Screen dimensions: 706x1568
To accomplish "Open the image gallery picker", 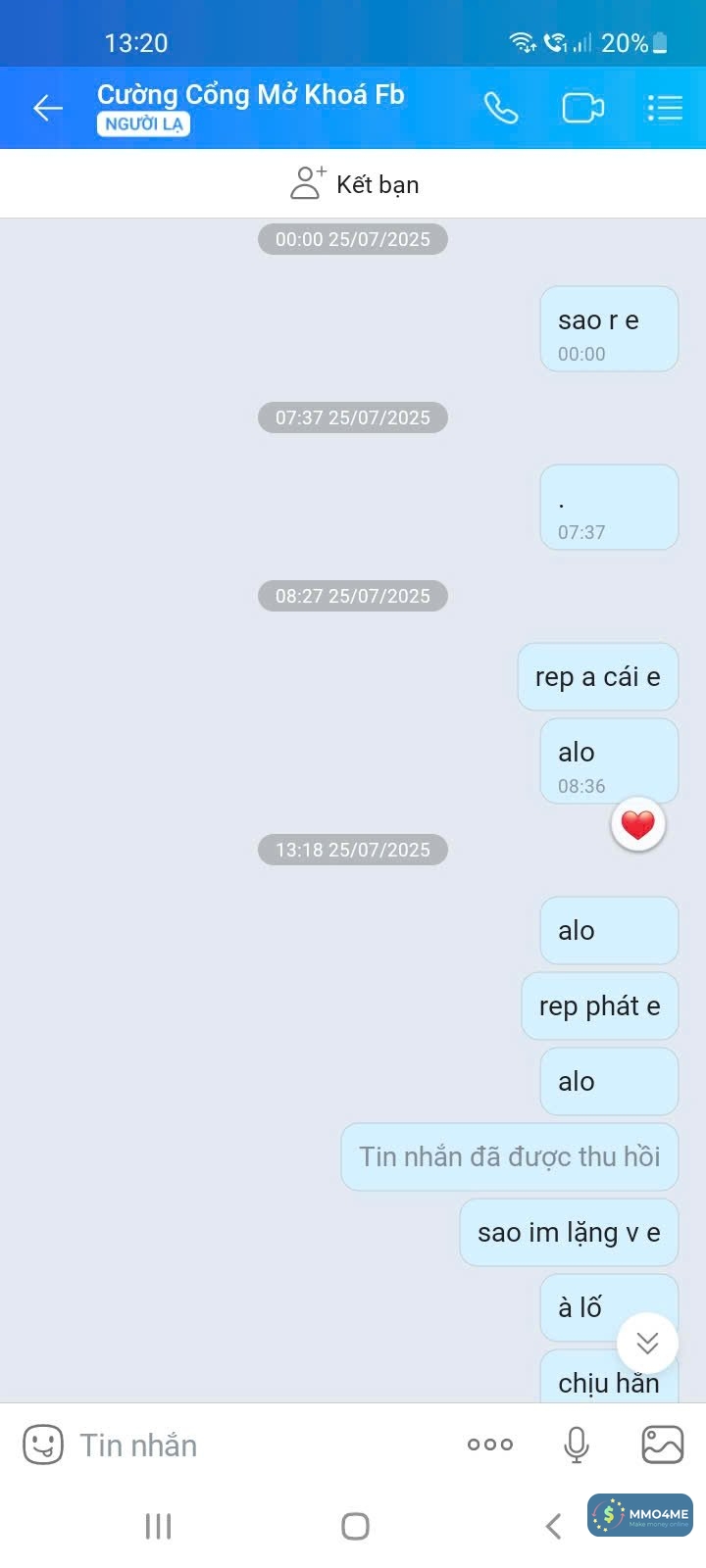I will [662, 1445].
